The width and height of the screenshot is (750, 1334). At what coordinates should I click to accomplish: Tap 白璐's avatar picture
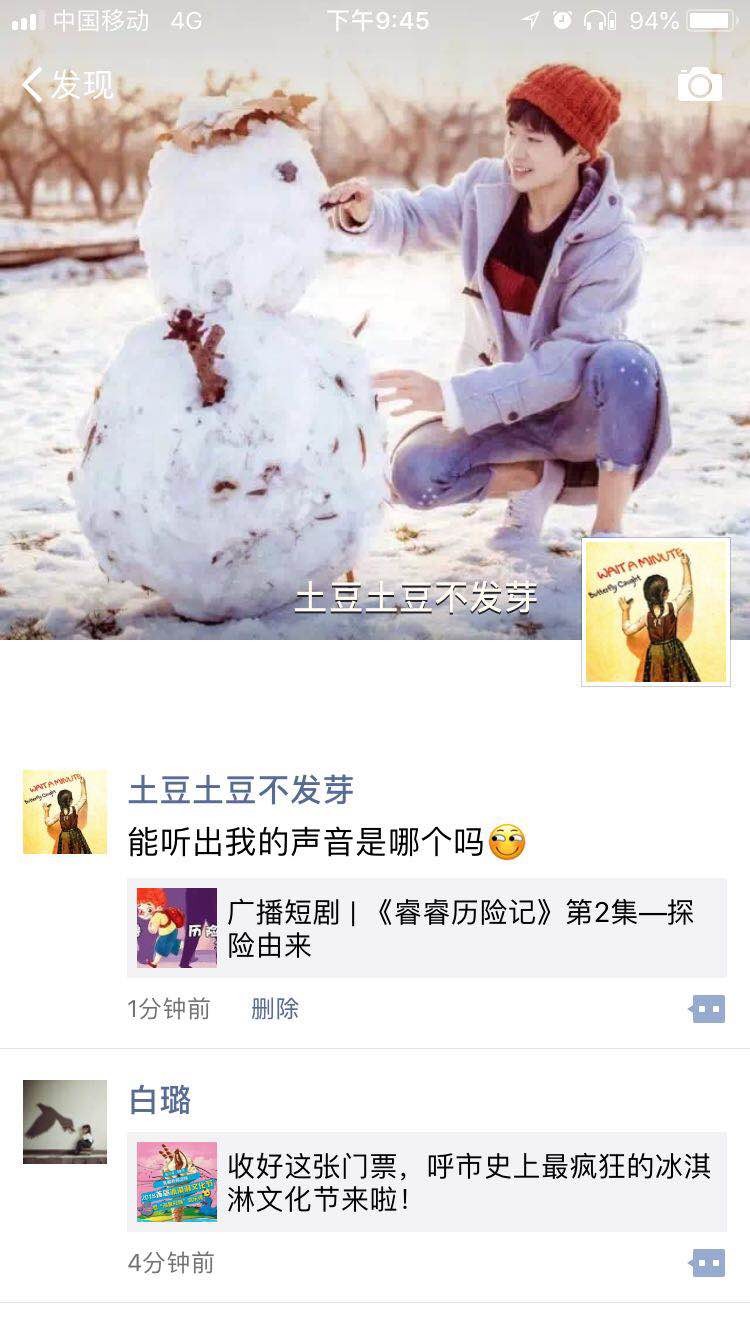[x=65, y=1122]
